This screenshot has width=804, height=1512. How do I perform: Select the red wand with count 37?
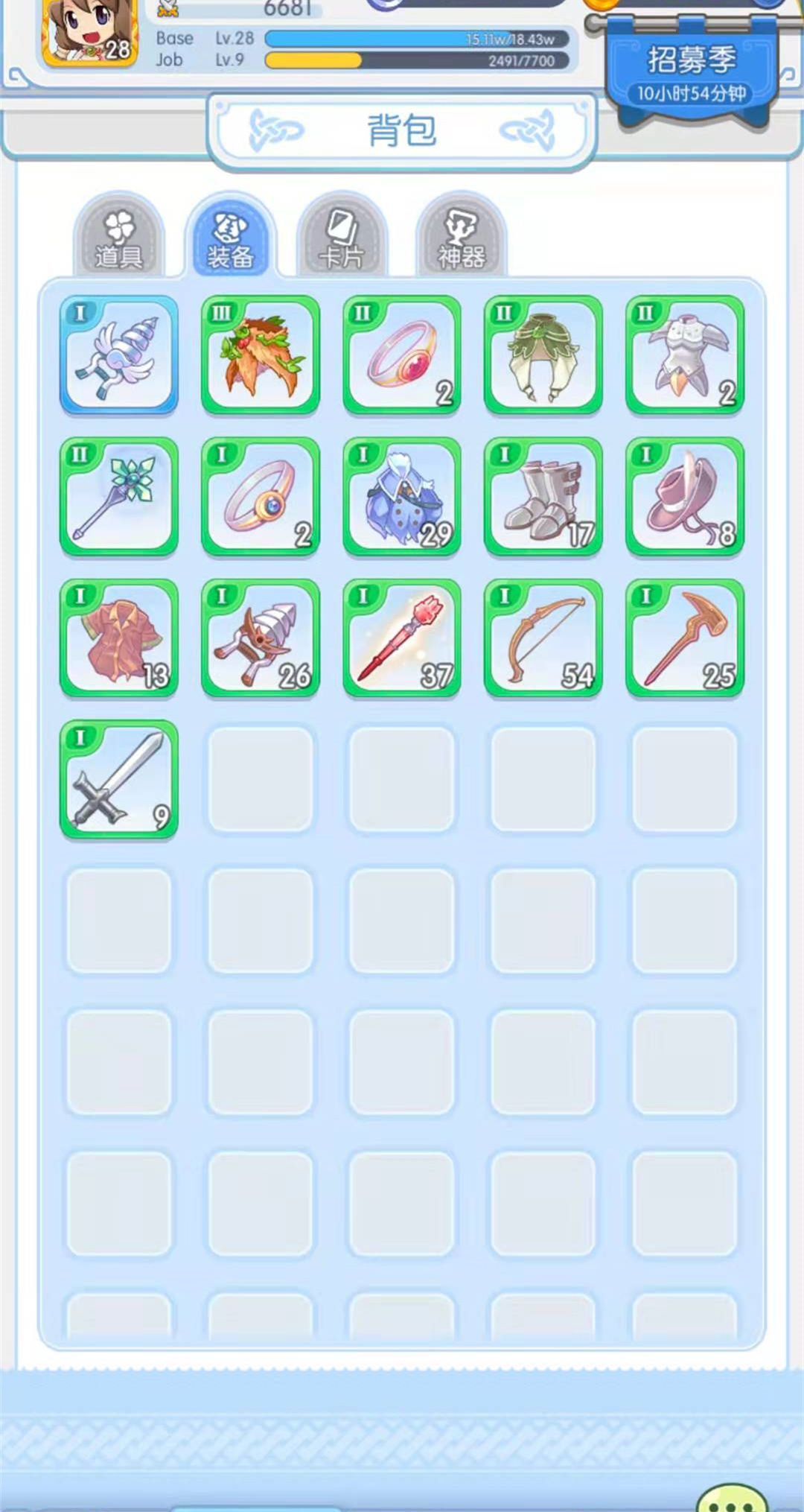pyautogui.click(x=402, y=638)
